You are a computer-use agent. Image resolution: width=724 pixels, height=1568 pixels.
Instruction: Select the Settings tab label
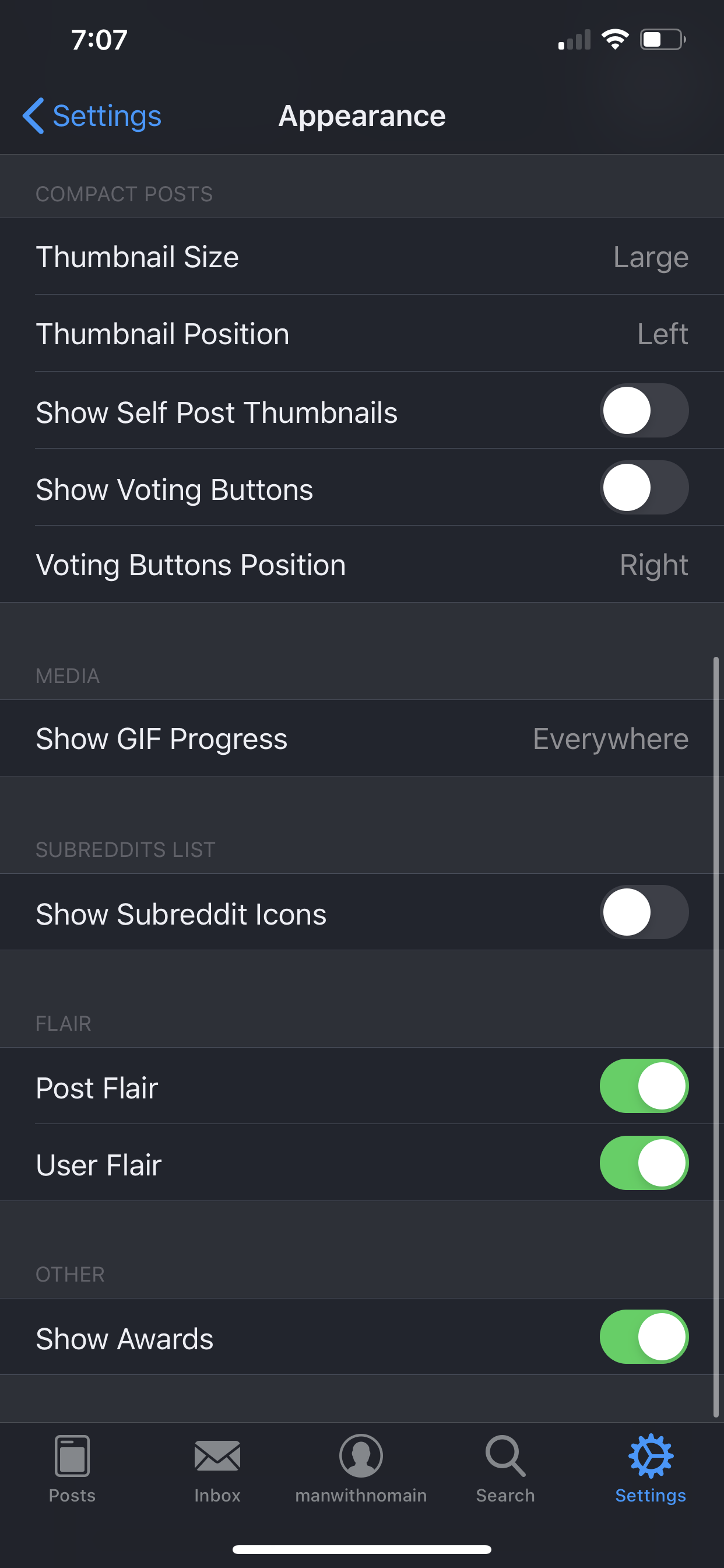pyautogui.click(x=650, y=1496)
